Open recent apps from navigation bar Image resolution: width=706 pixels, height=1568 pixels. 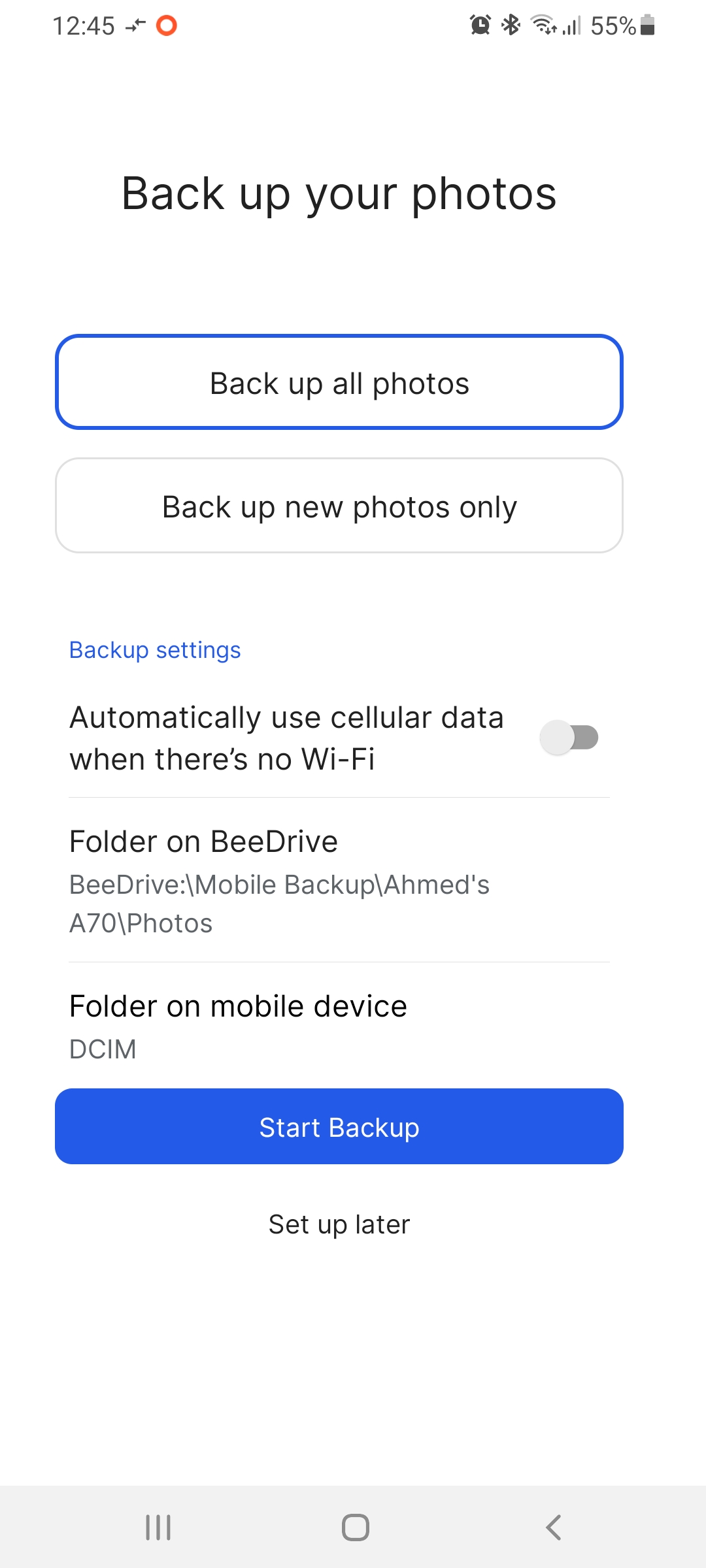pyautogui.click(x=158, y=1527)
